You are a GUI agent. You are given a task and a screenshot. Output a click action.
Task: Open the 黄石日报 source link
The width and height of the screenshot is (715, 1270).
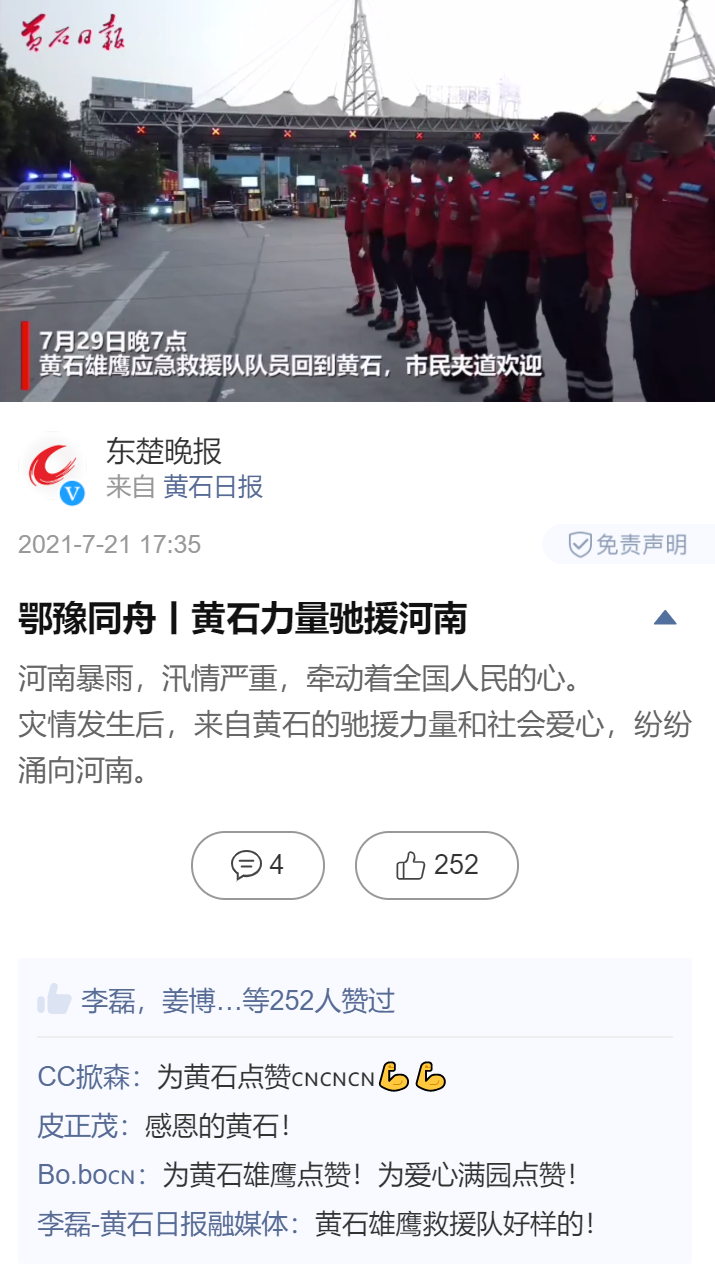pos(213,487)
